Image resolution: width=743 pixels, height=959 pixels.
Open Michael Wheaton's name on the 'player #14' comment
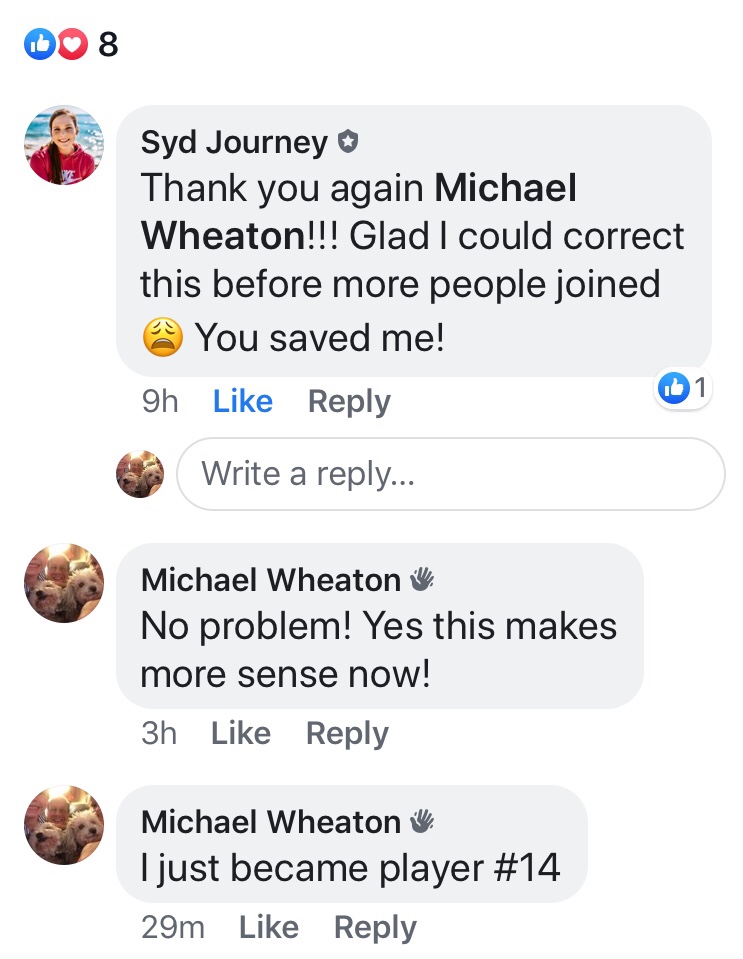point(270,822)
